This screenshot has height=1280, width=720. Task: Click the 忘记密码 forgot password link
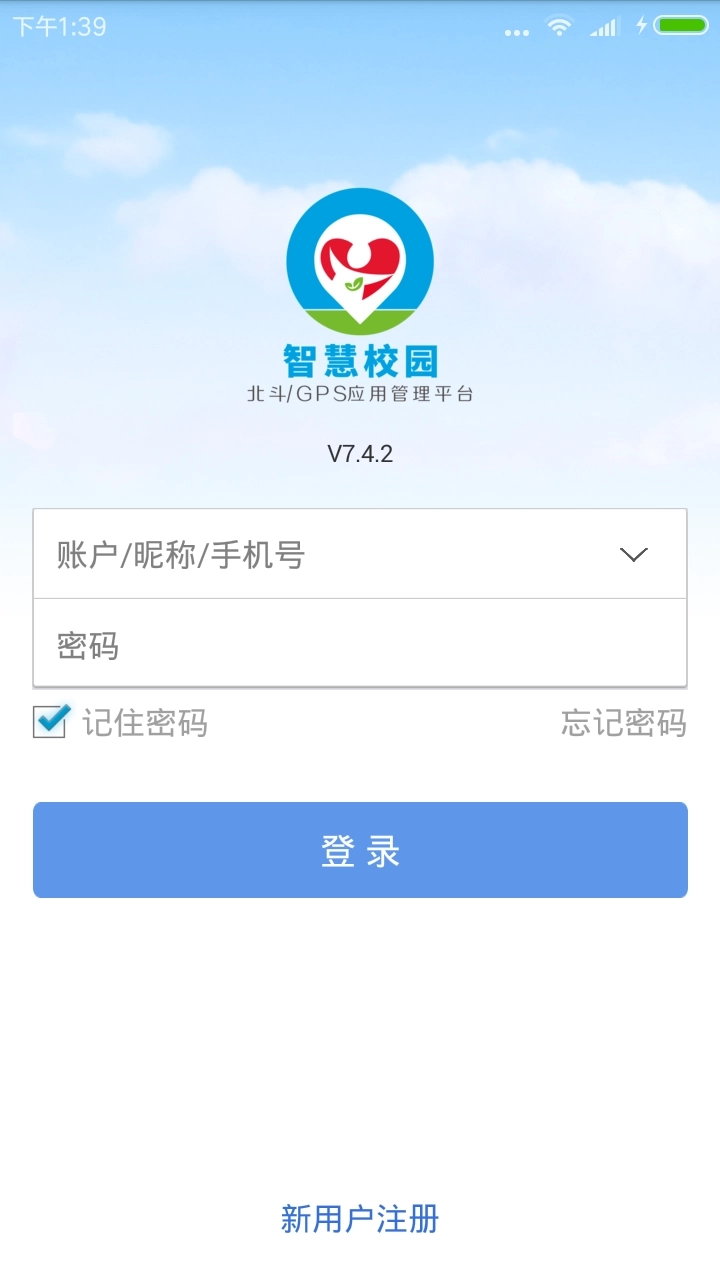click(x=622, y=723)
